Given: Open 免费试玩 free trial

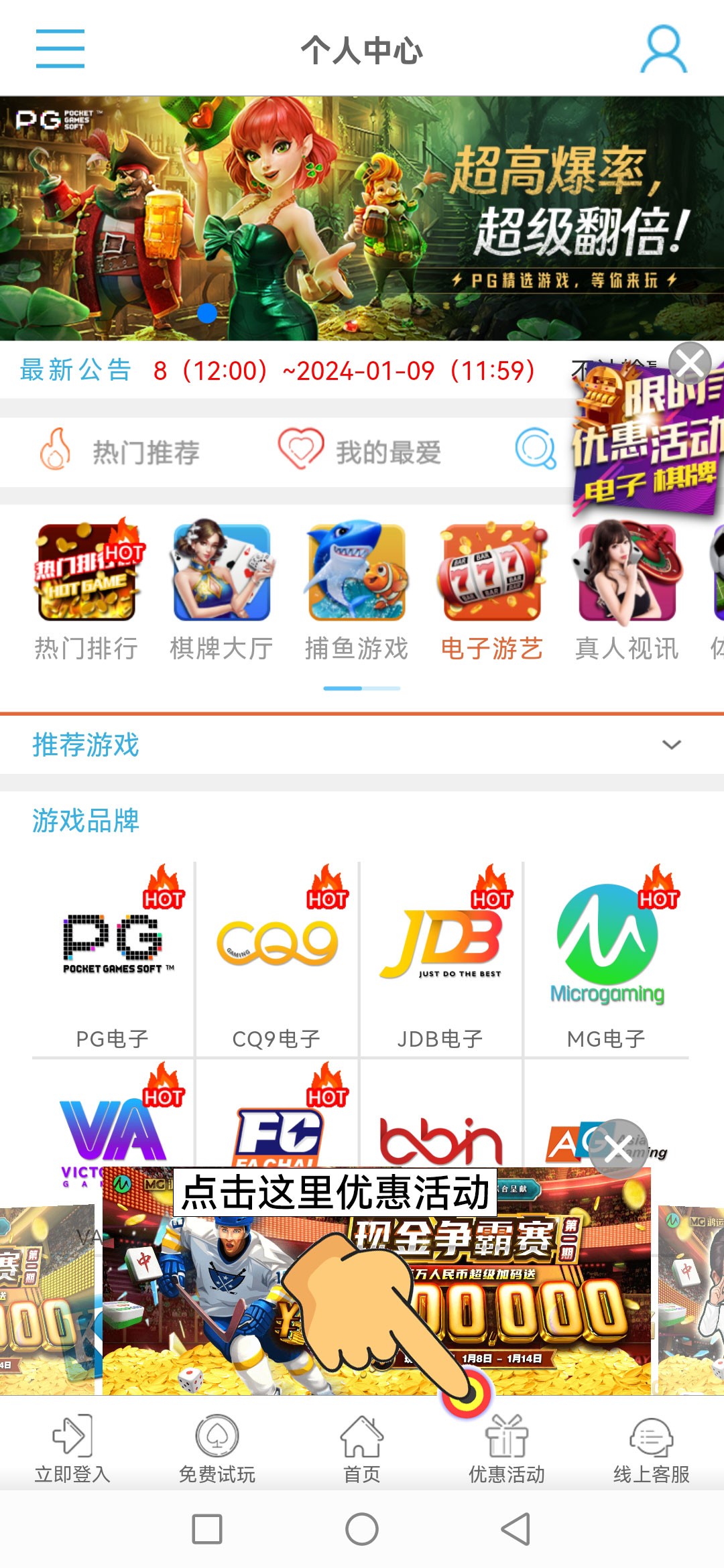Looking at the screenshot, I should click(x=217, y=1449).
